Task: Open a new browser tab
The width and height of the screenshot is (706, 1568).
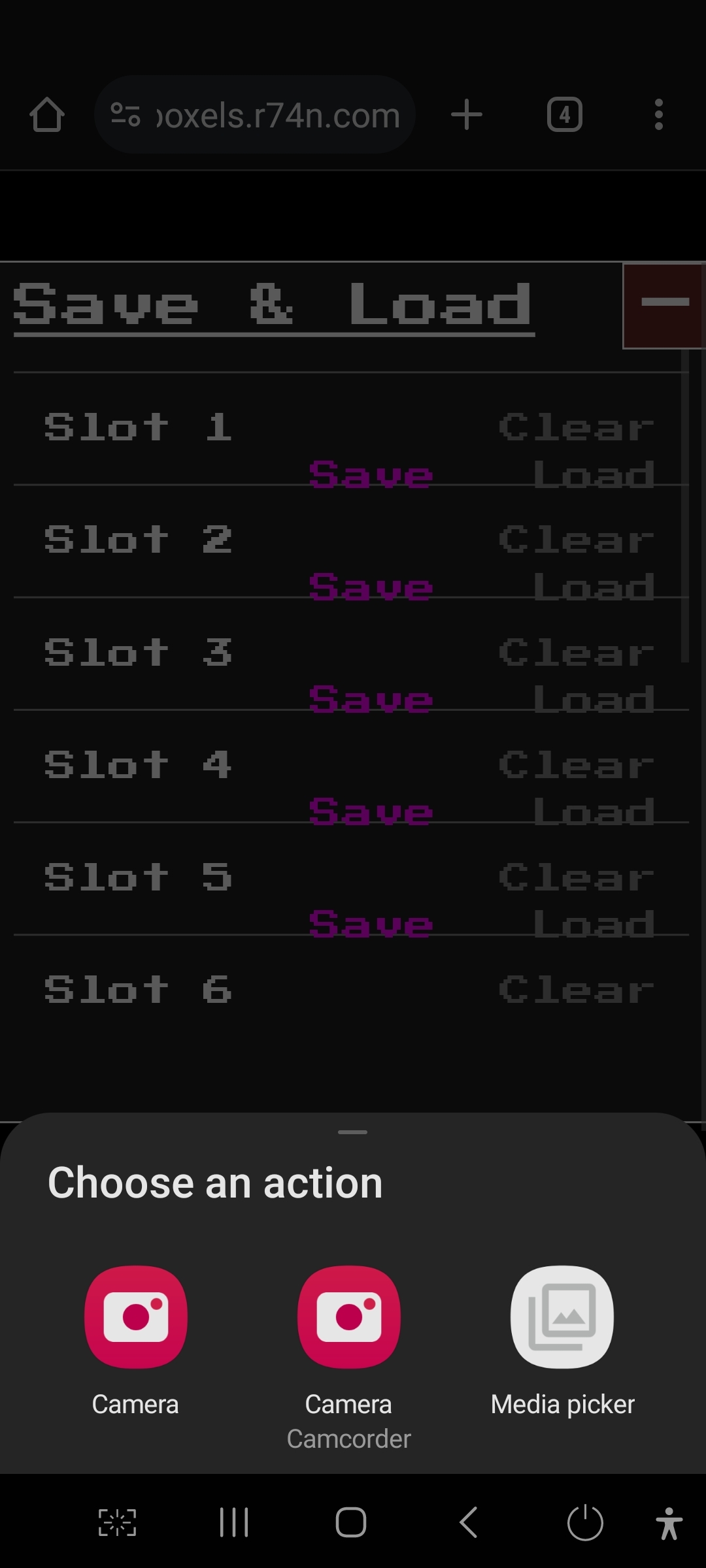Action: tap(467, 115)
